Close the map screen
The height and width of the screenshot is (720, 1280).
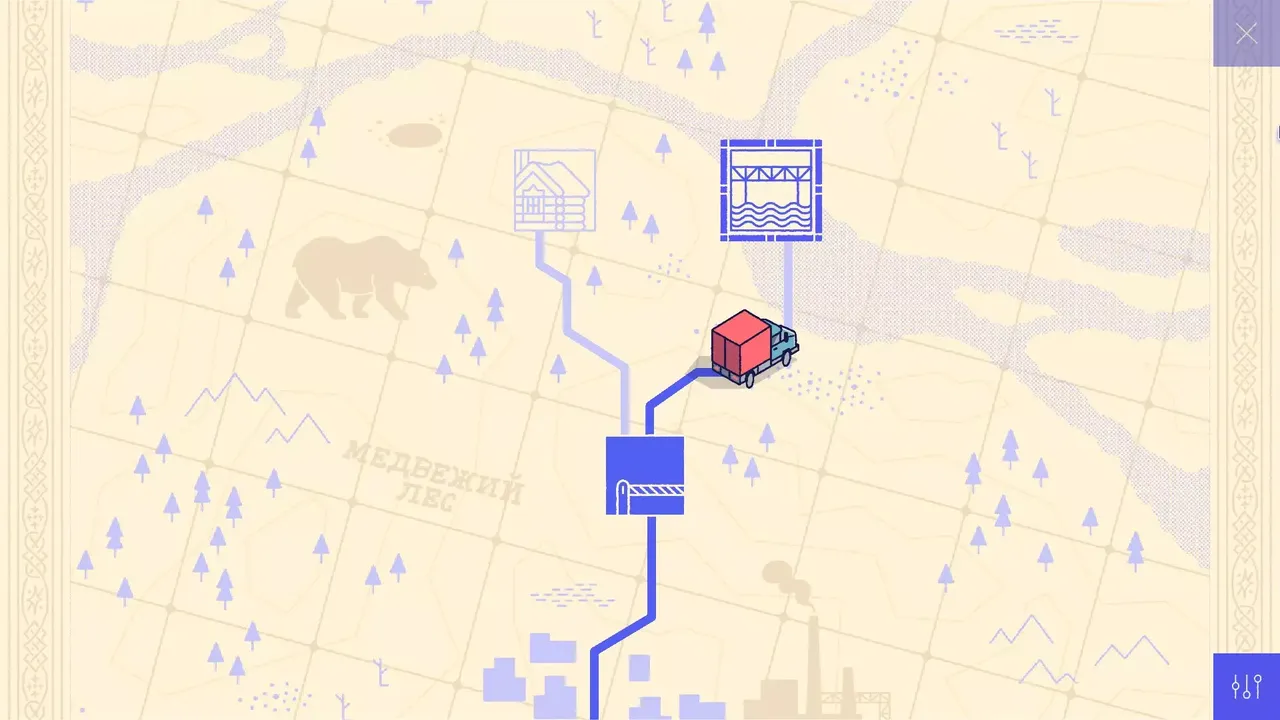pos(1246,34)
